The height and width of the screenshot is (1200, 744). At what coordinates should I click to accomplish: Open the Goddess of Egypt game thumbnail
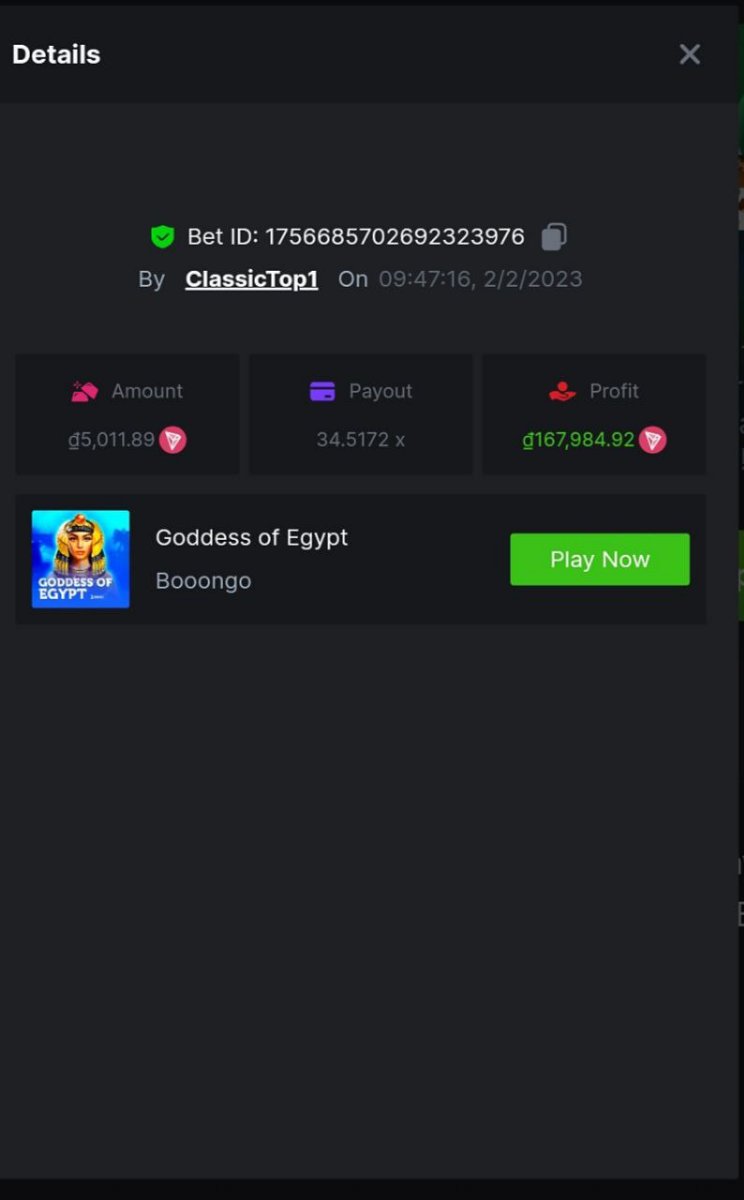pos(80,559)
